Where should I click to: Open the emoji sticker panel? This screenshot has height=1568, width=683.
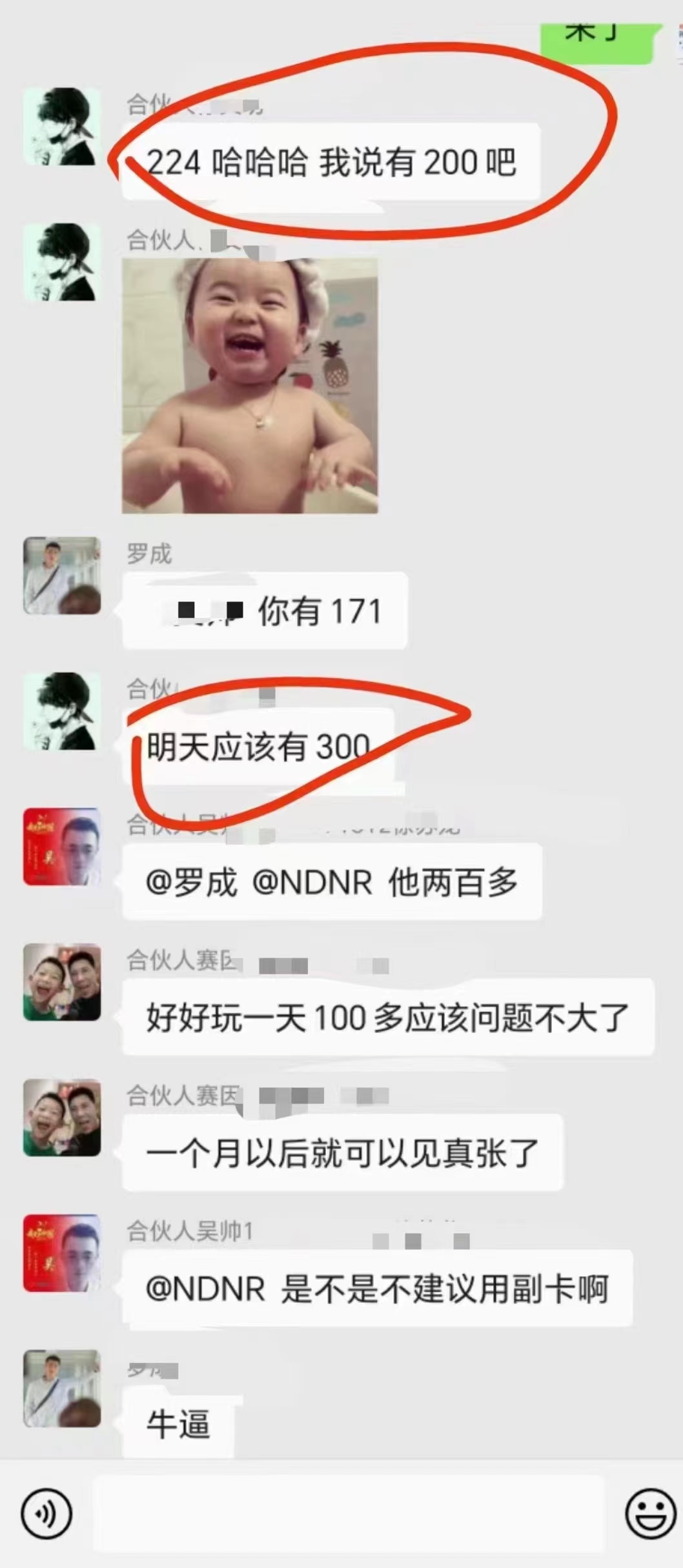(x=649, y=1513)
